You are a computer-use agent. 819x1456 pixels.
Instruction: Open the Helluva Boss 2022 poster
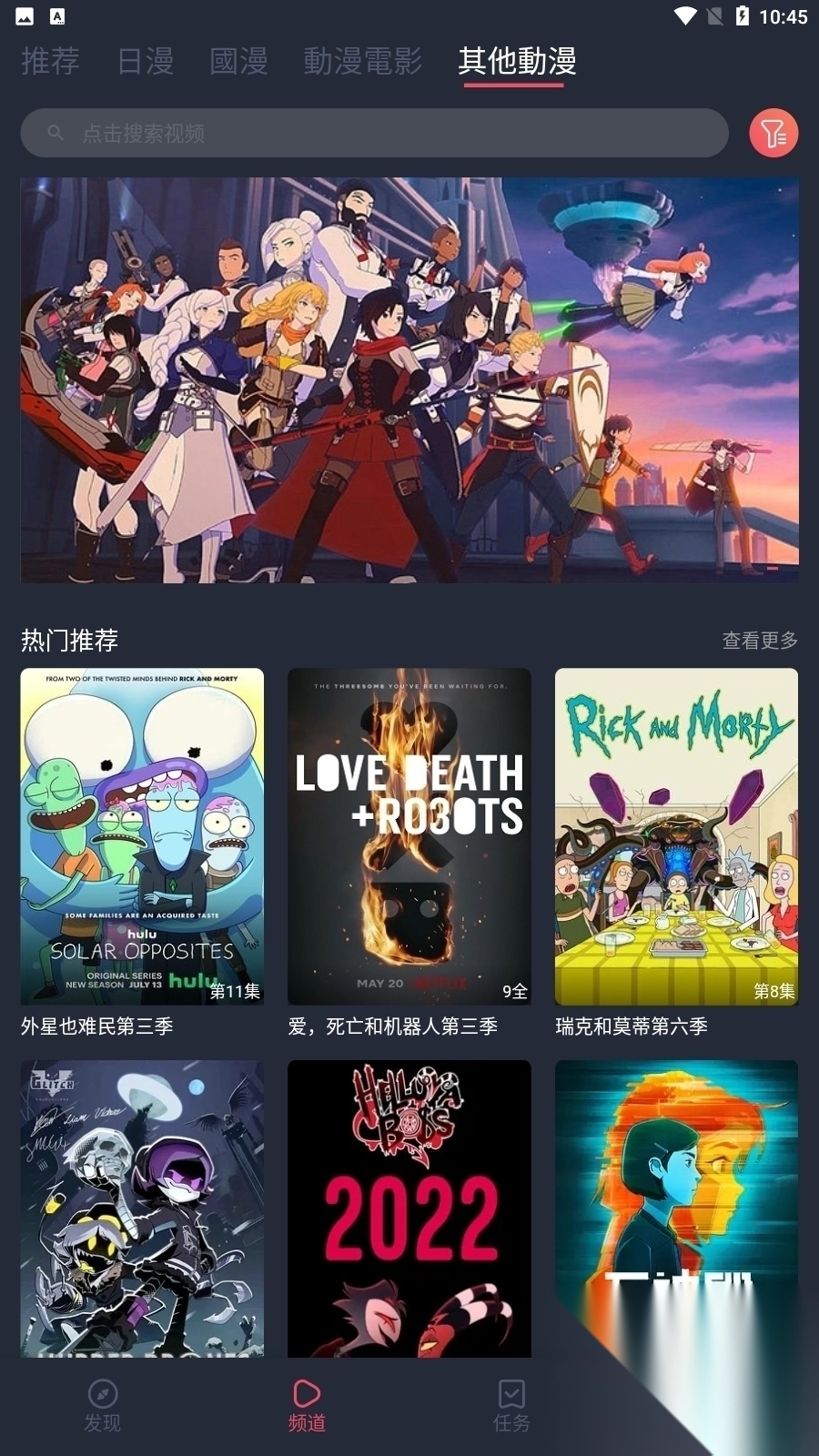point(409,1208)
